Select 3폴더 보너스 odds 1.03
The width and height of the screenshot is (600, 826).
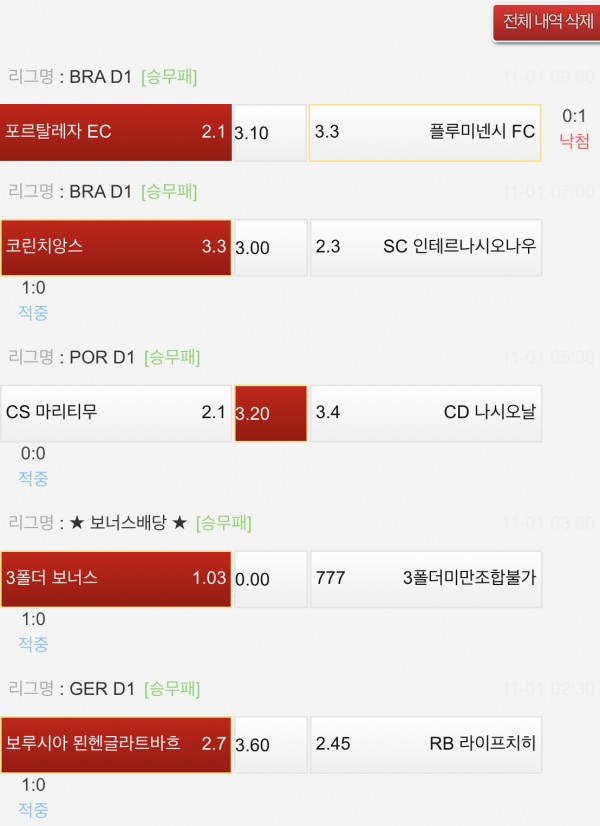(x=115, y=578)
